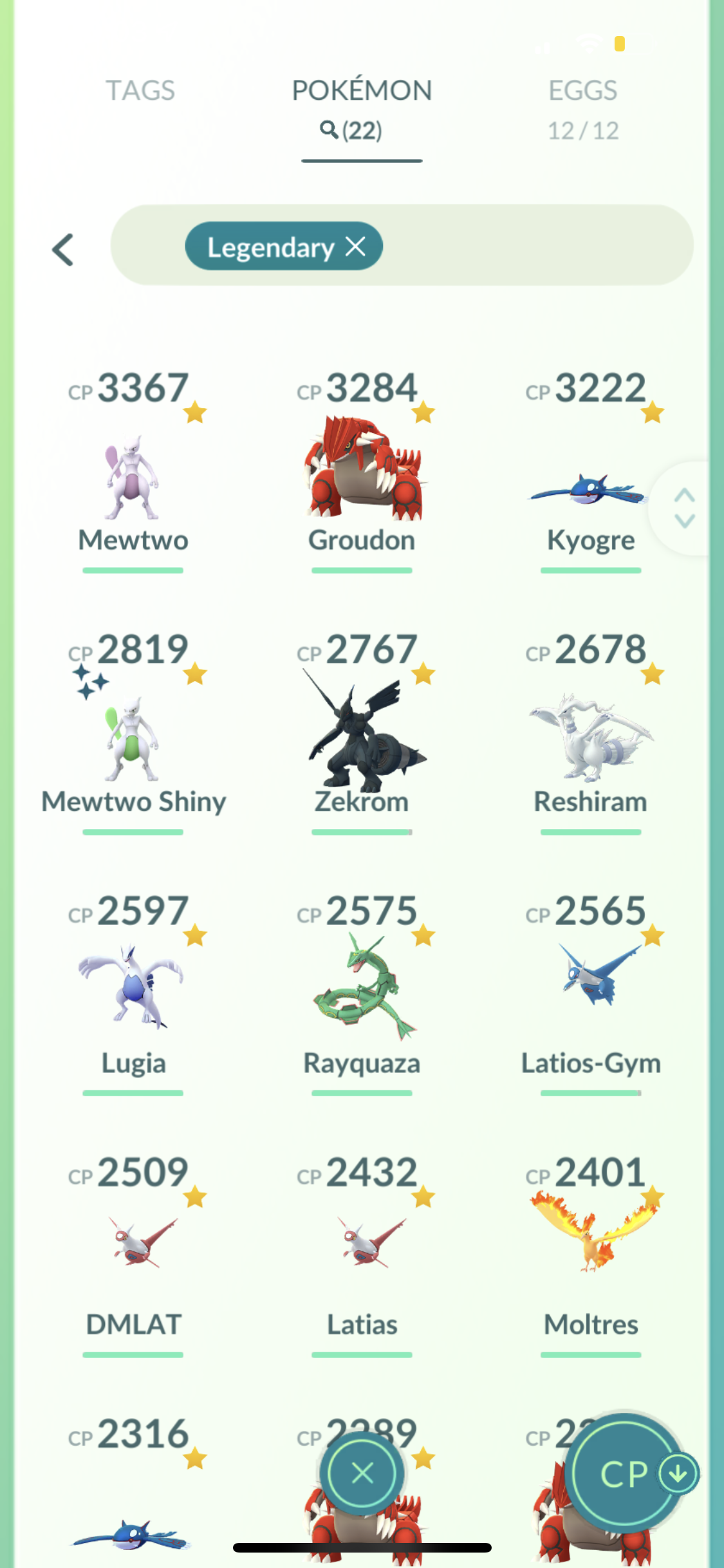This screenshot has height=1568, width=724.
Task: Open Lugia CP 2597
Action: coord(133,994)
